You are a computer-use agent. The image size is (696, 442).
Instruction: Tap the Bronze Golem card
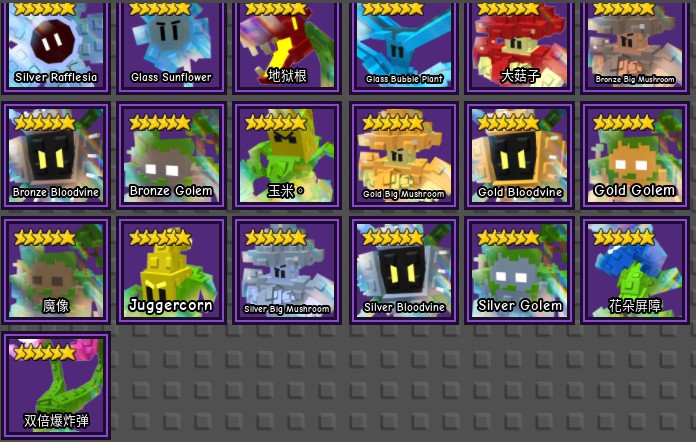(172, 155)
